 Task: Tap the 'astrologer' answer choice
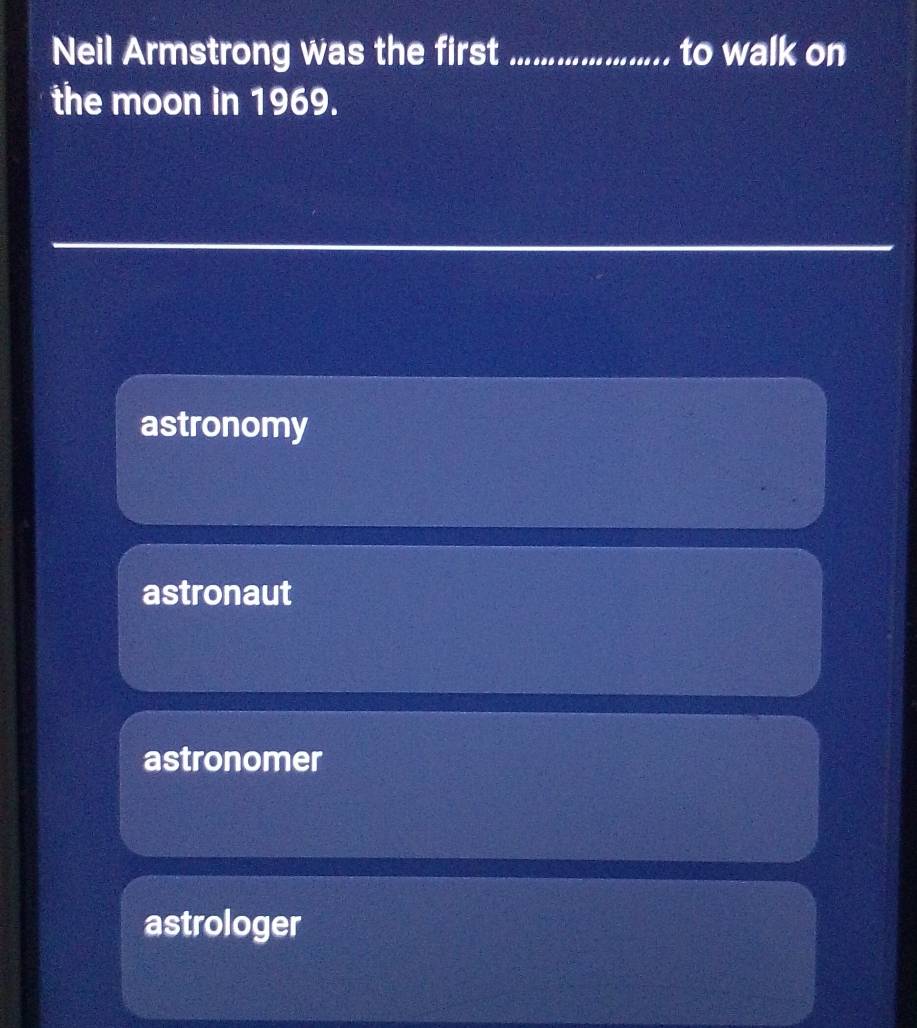470,948
